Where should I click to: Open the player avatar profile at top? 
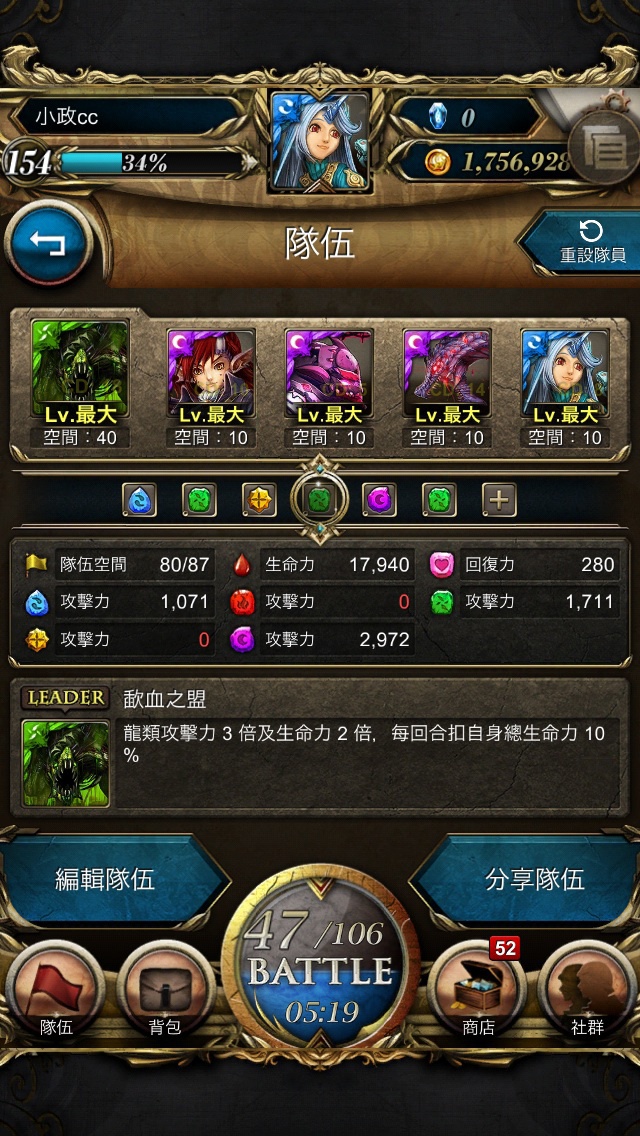[x=320, y=140]
